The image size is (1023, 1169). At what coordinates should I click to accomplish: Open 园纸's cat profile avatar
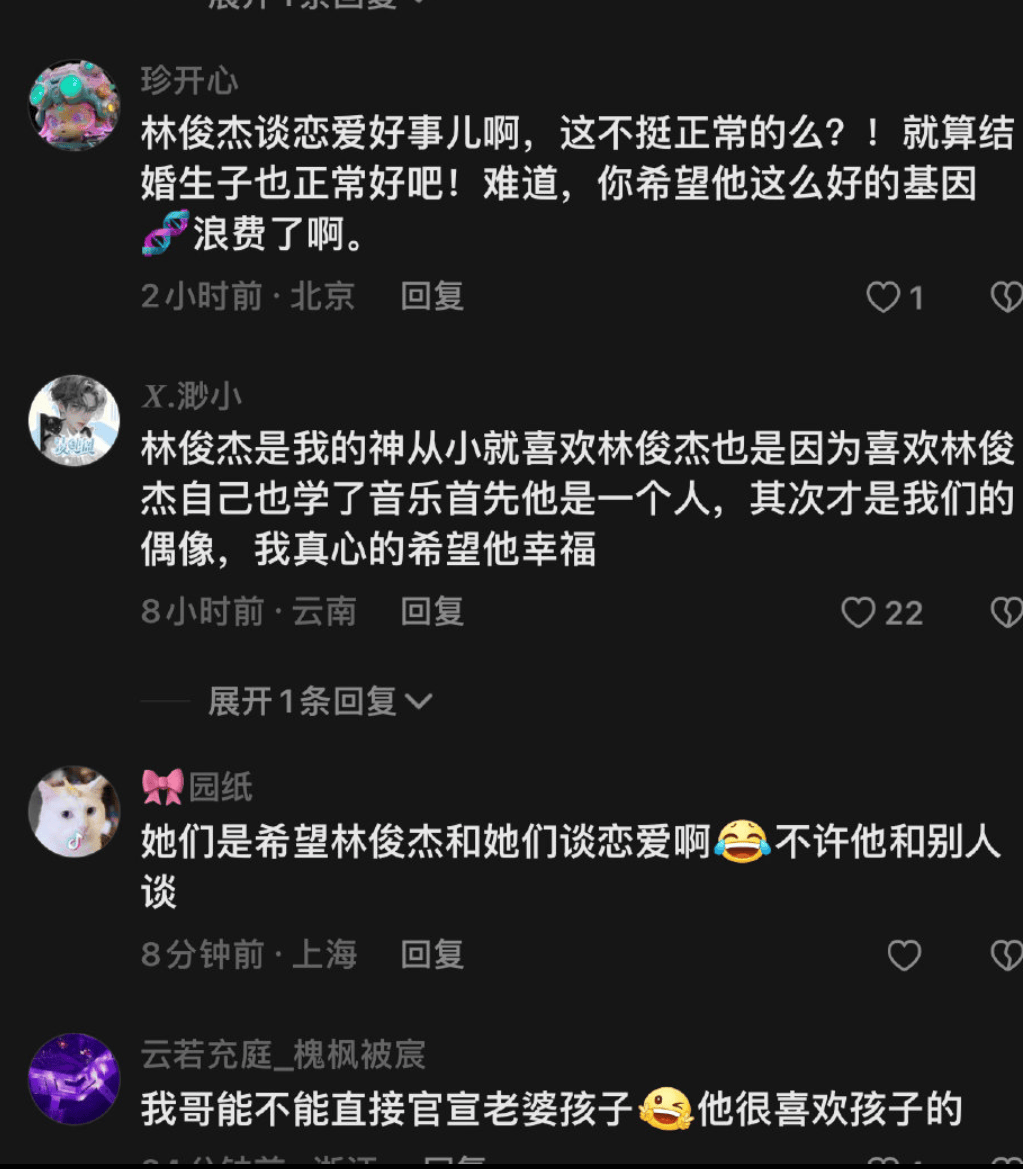tap(74, 812)
